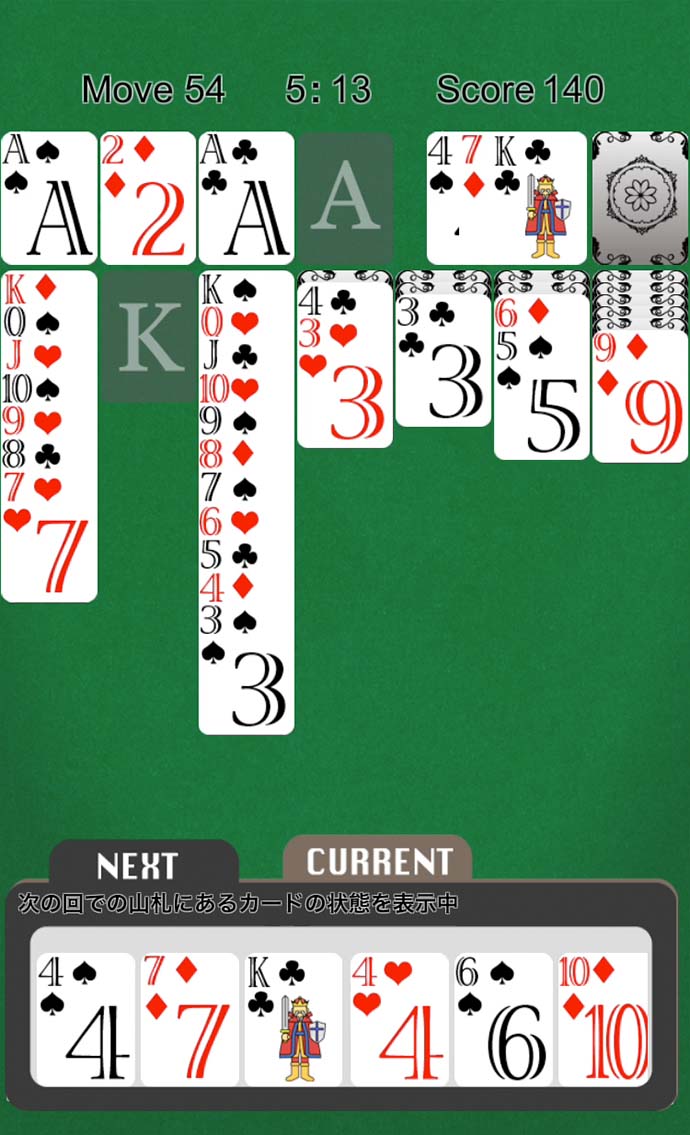Select the 2 of diamonds foundation pile
Screen dimensions: 690x1135
(x=148, y=198)
